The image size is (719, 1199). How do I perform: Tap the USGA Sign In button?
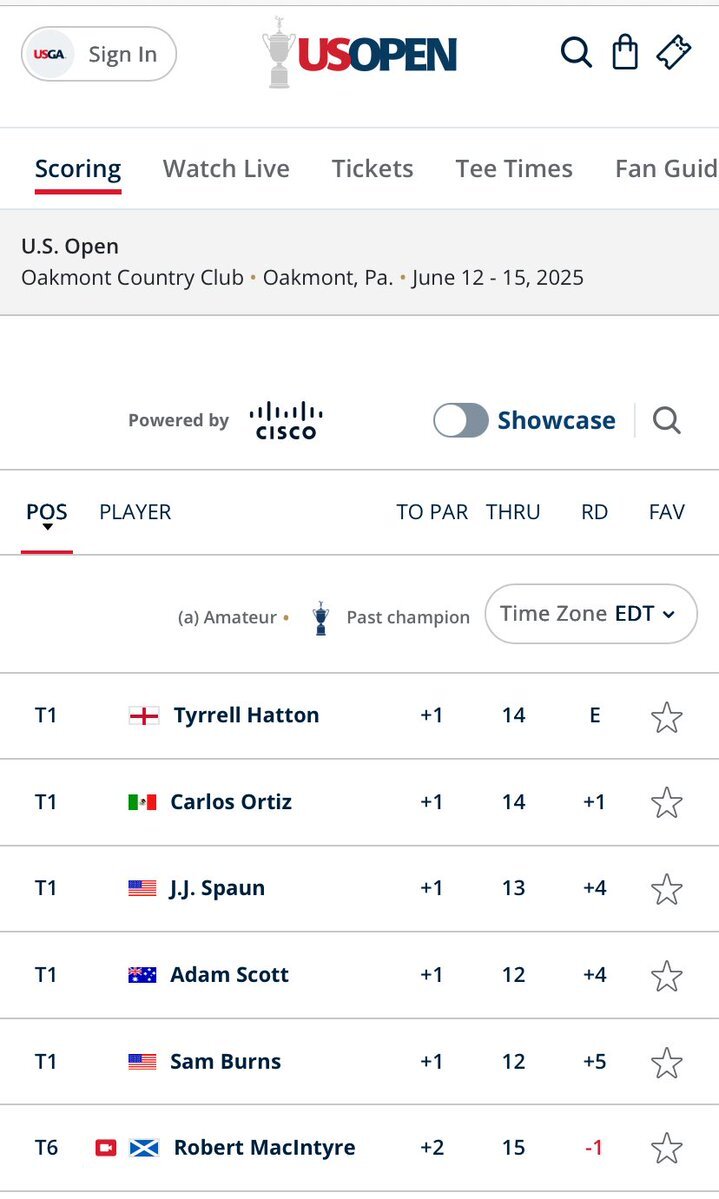(x=99, y=54)
